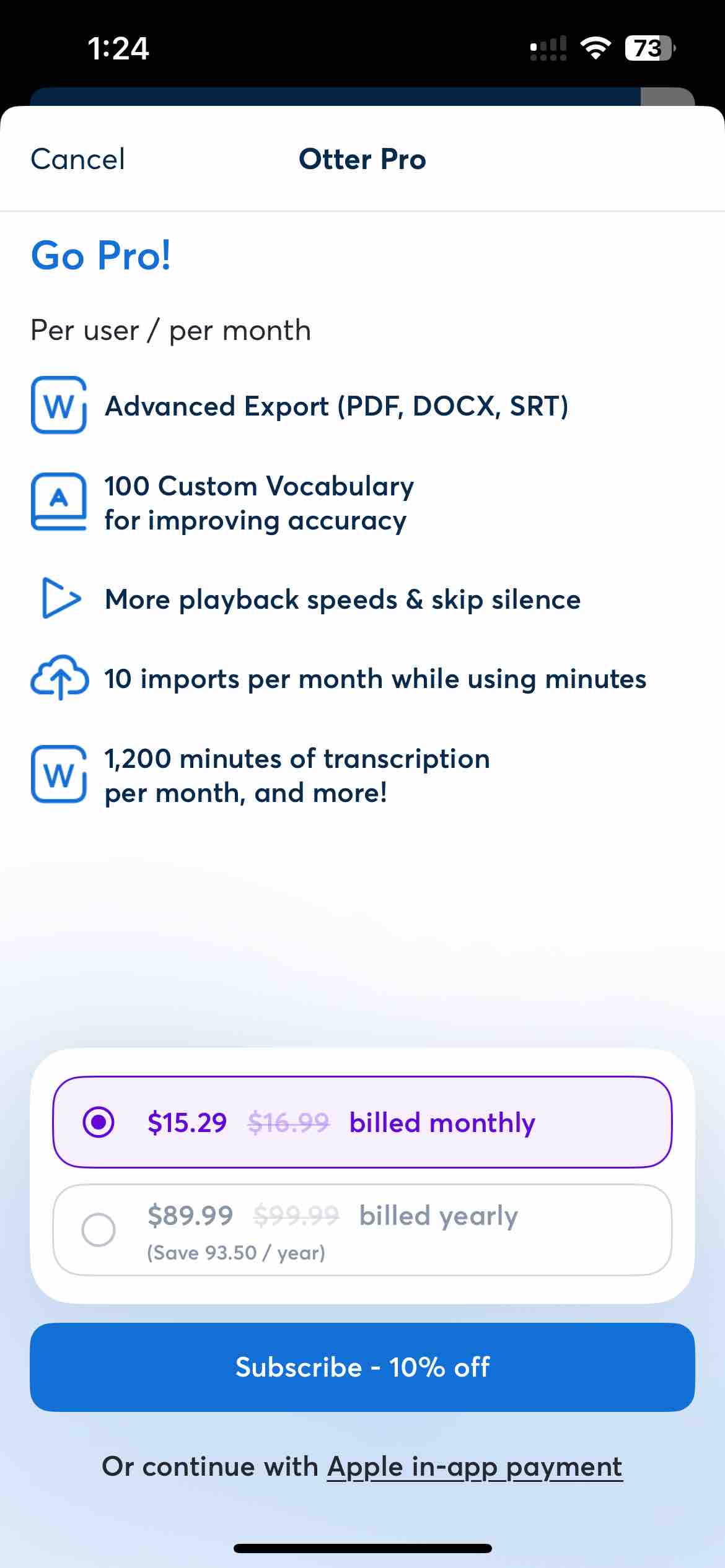Viewport: 725px width, 1568px height.
Task: Click the transcription minutes W icon
Action: pyautogui.click(x=59, y=774)
